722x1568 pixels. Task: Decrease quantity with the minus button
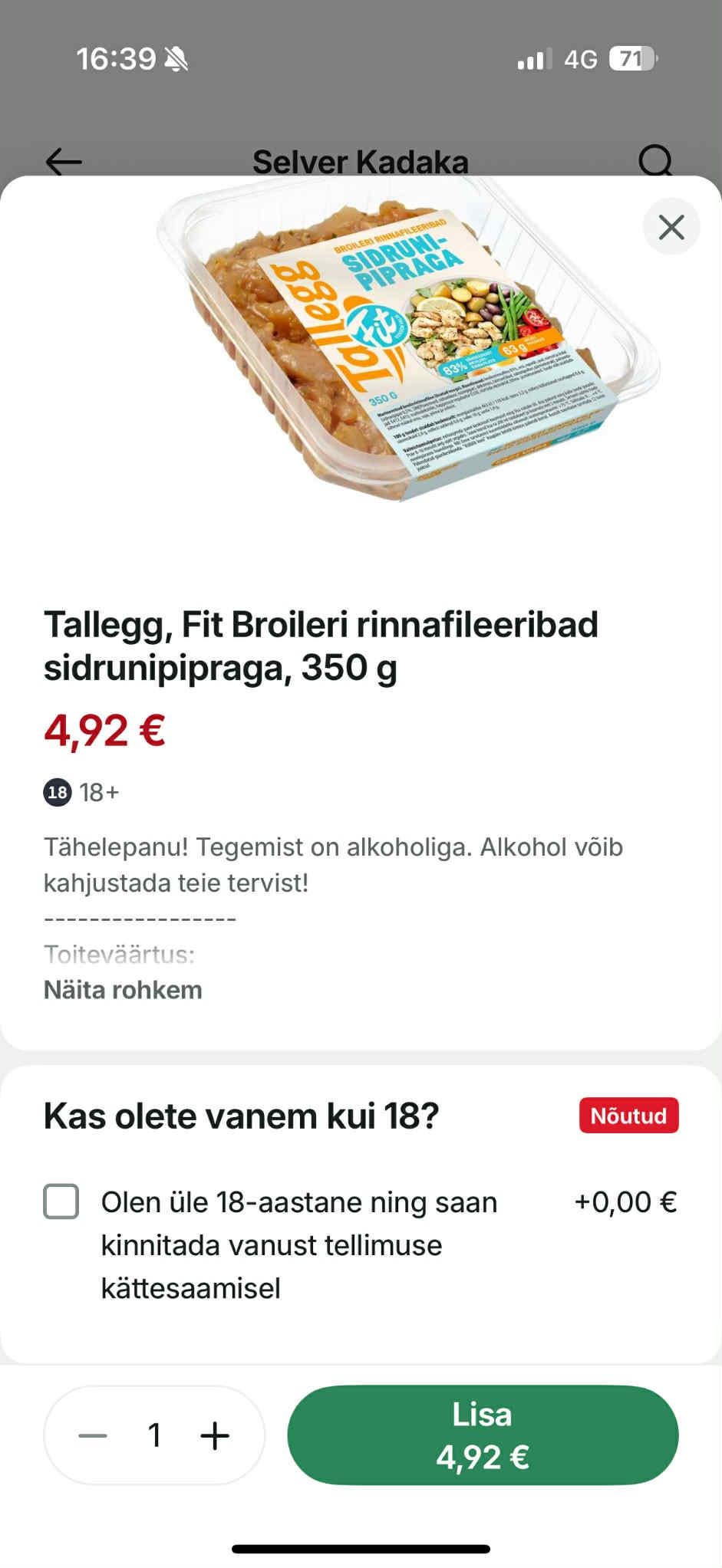tap(93, 1435)
